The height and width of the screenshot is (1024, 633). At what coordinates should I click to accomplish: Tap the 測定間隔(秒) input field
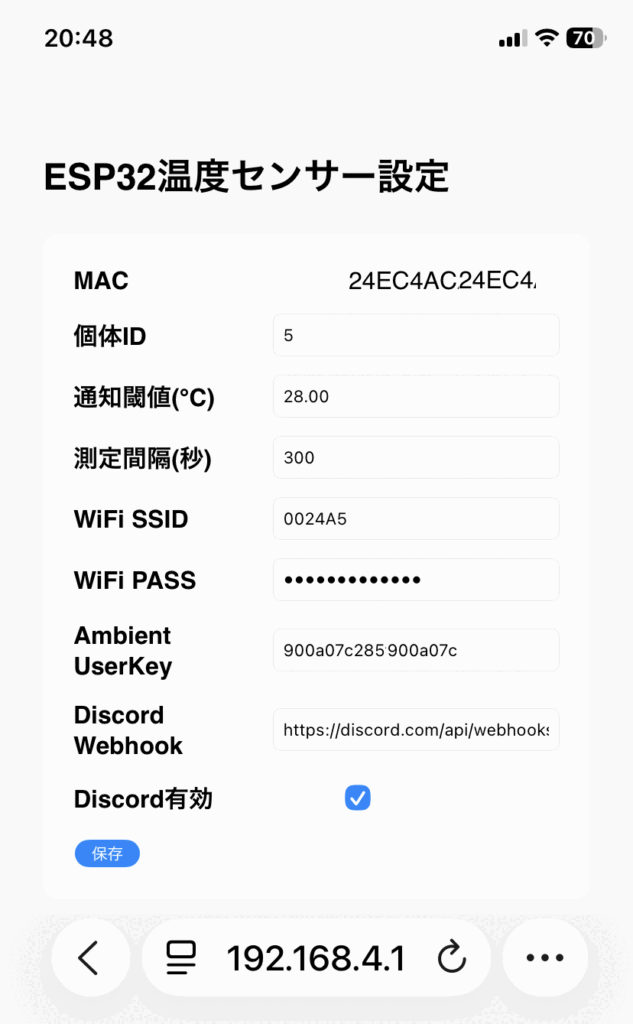(x=415, y=457)
